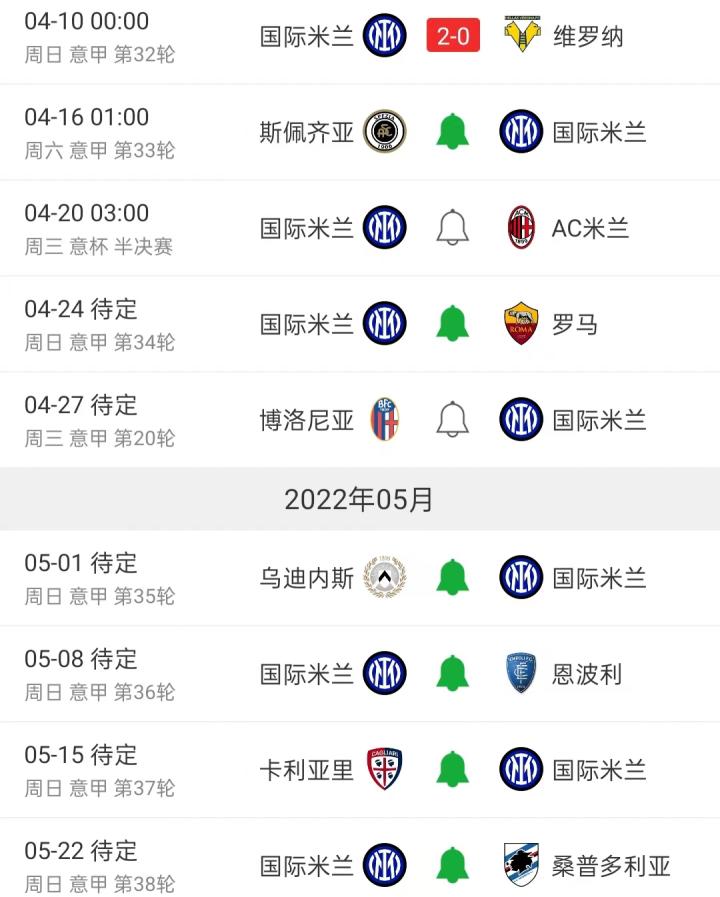Enable the reminder bell for Inter vs AC Milan
Image resolution: width=720 pixels, height=897 pixels.
[452, 228]
